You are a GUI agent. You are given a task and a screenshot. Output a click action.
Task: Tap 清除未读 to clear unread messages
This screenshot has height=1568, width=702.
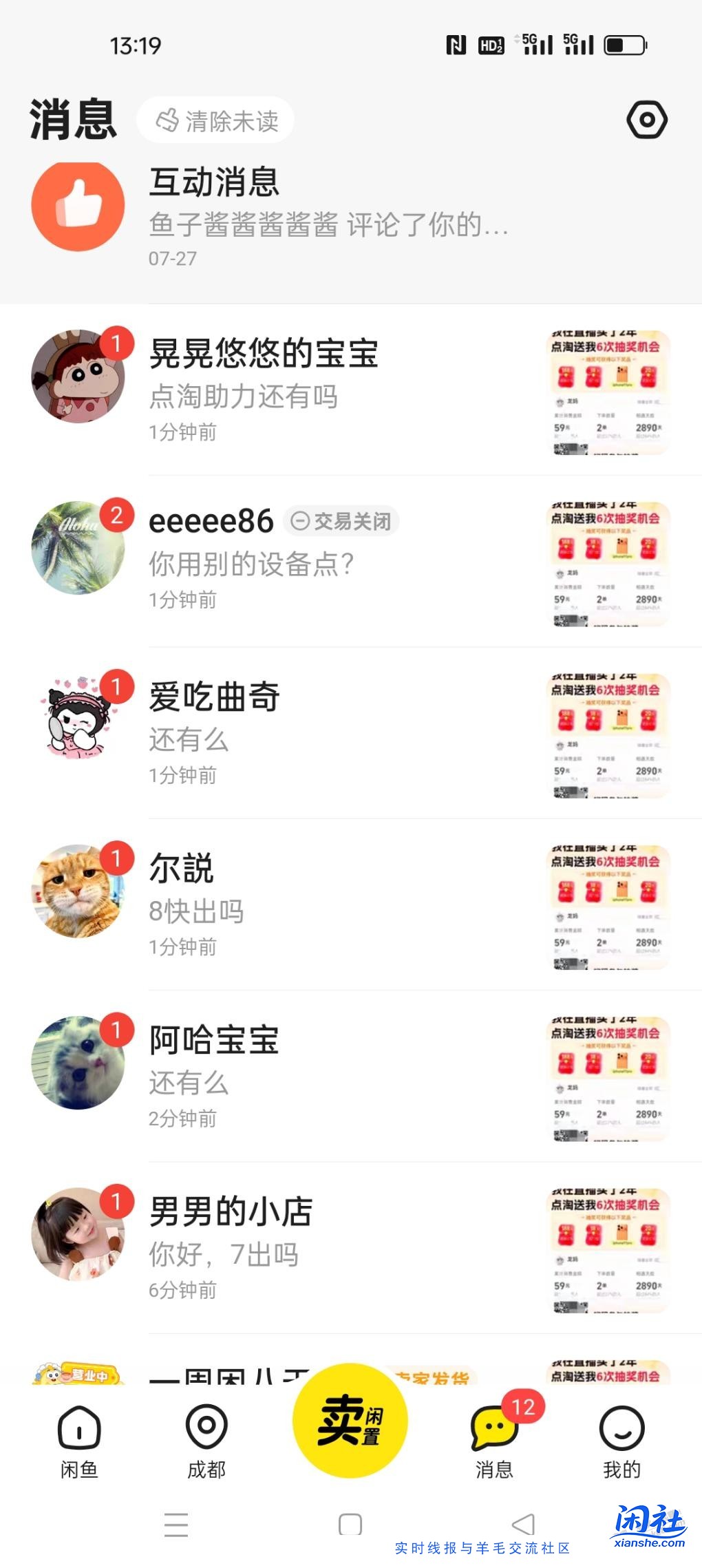tap(216, 120)
